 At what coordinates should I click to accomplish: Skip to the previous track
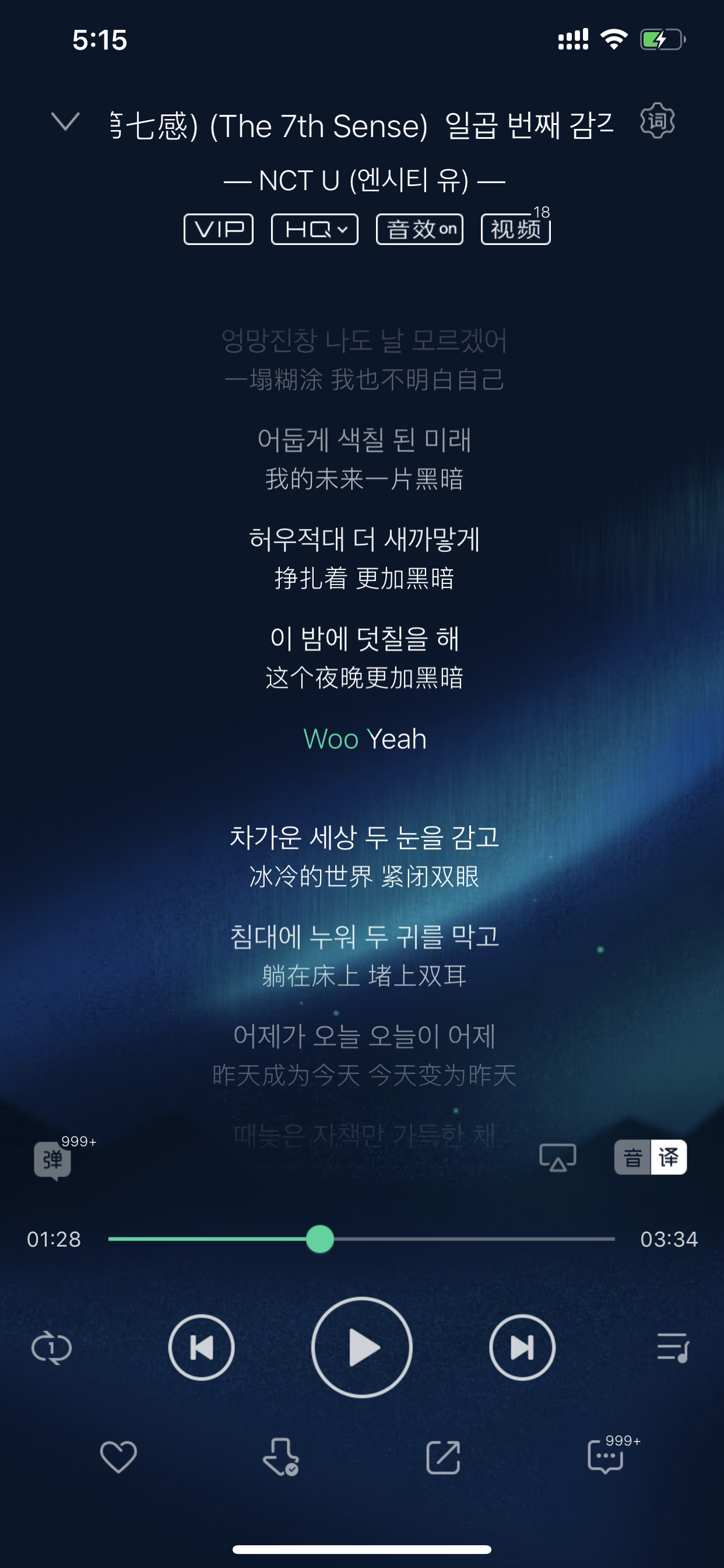tap(201, 1347)
